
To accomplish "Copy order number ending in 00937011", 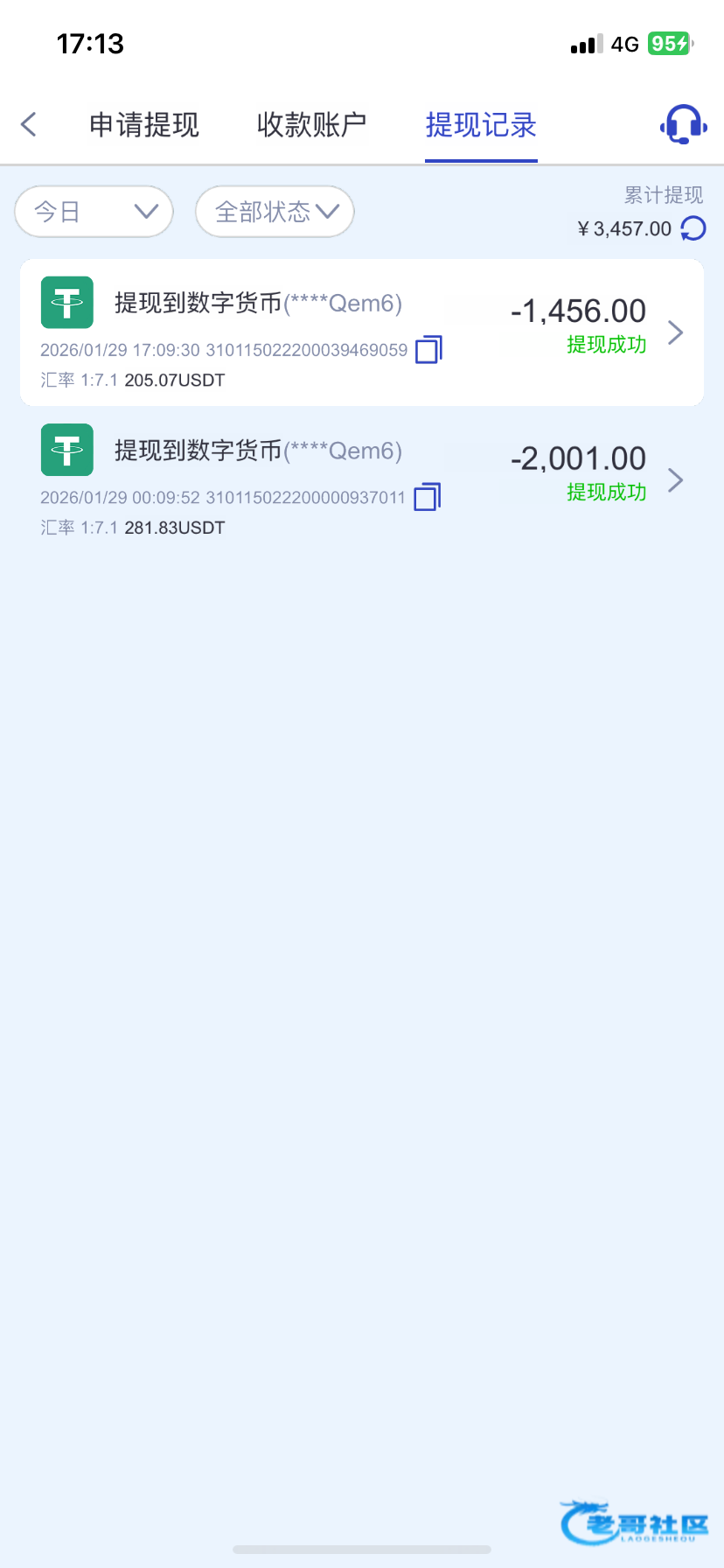I will pyautogui.click(x=427, y=497).
